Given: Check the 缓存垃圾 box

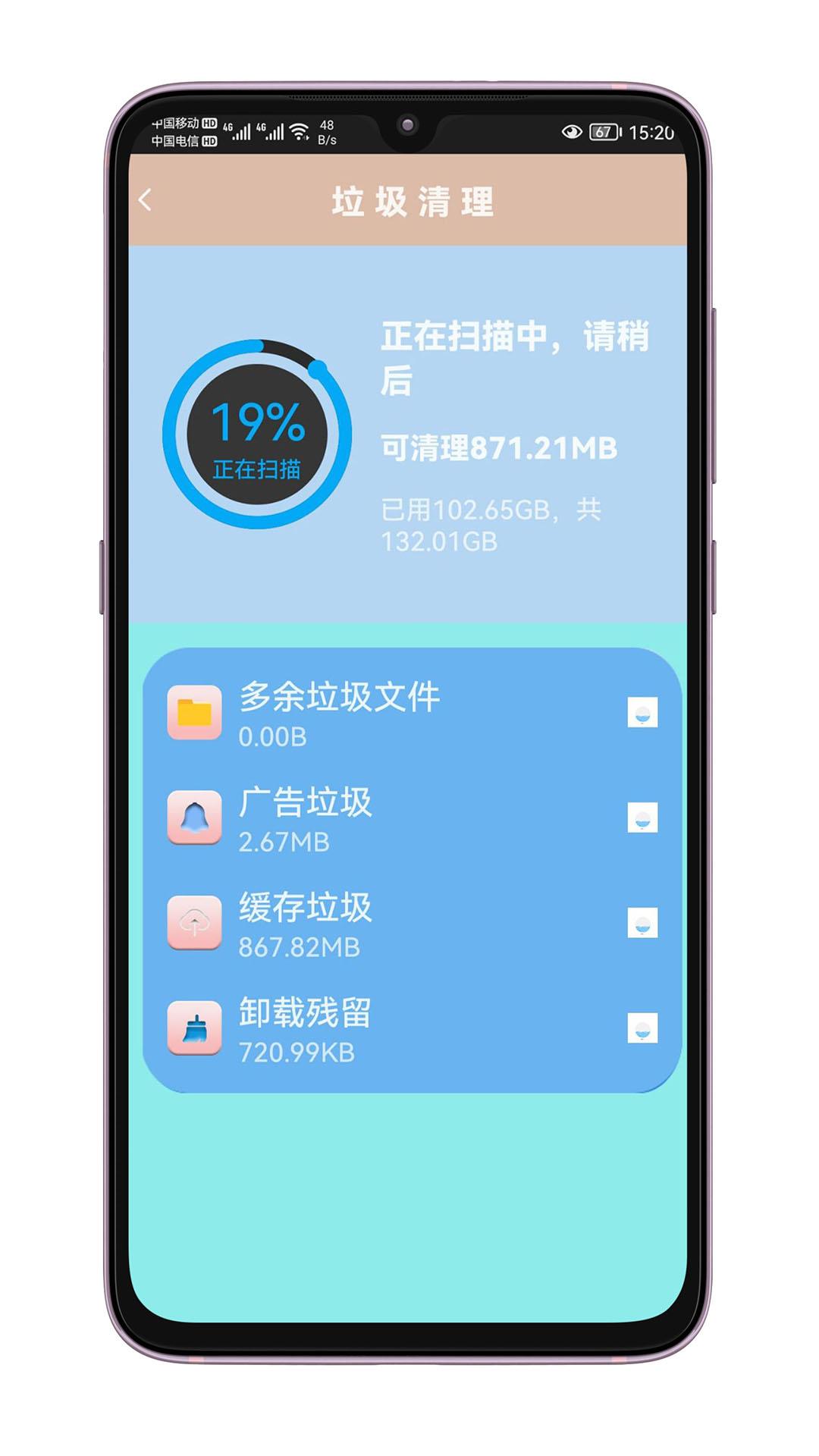Looking at the screenshot, I should point(642,923).
